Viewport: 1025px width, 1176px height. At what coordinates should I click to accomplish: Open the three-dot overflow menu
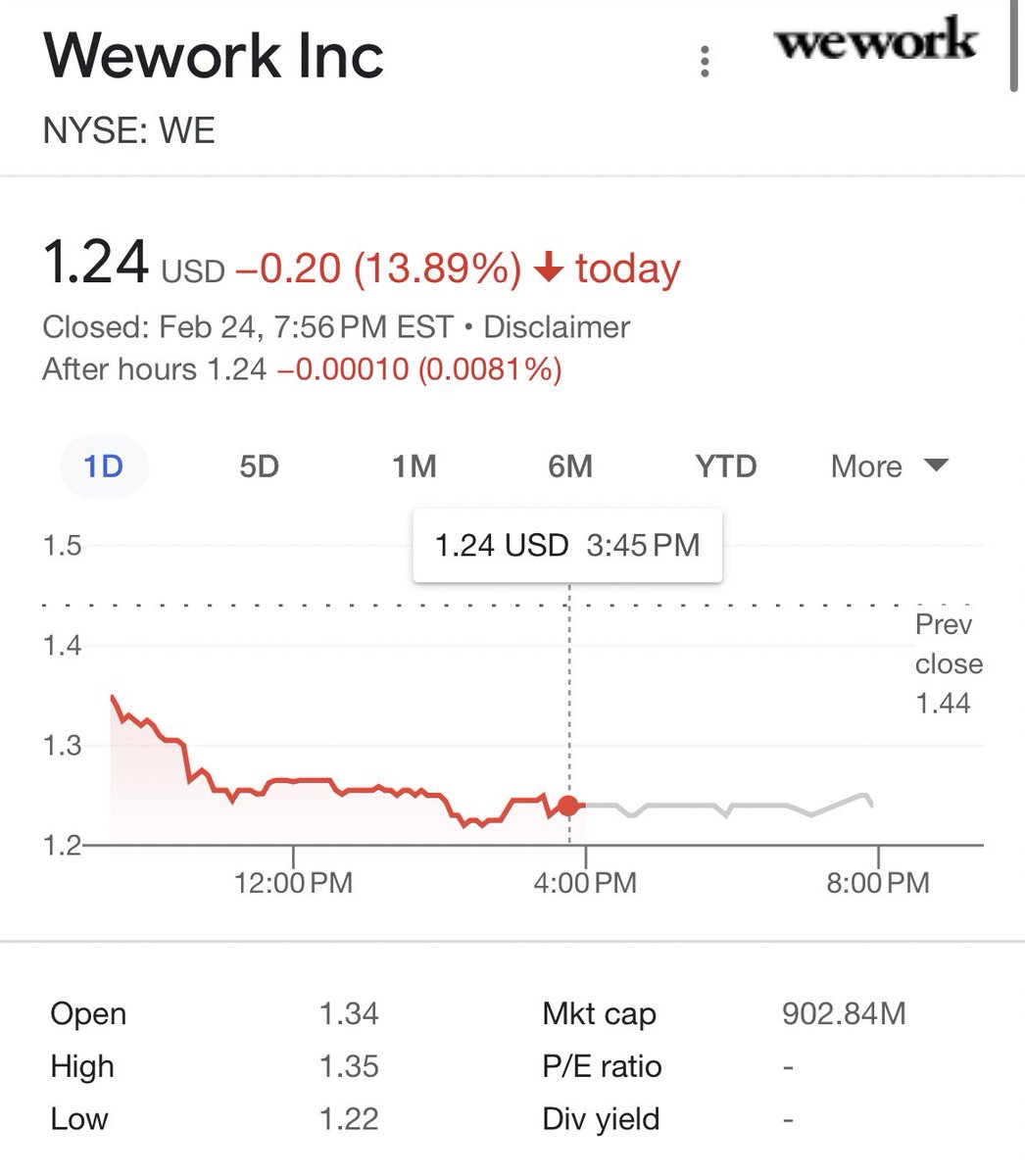point(705,62)
